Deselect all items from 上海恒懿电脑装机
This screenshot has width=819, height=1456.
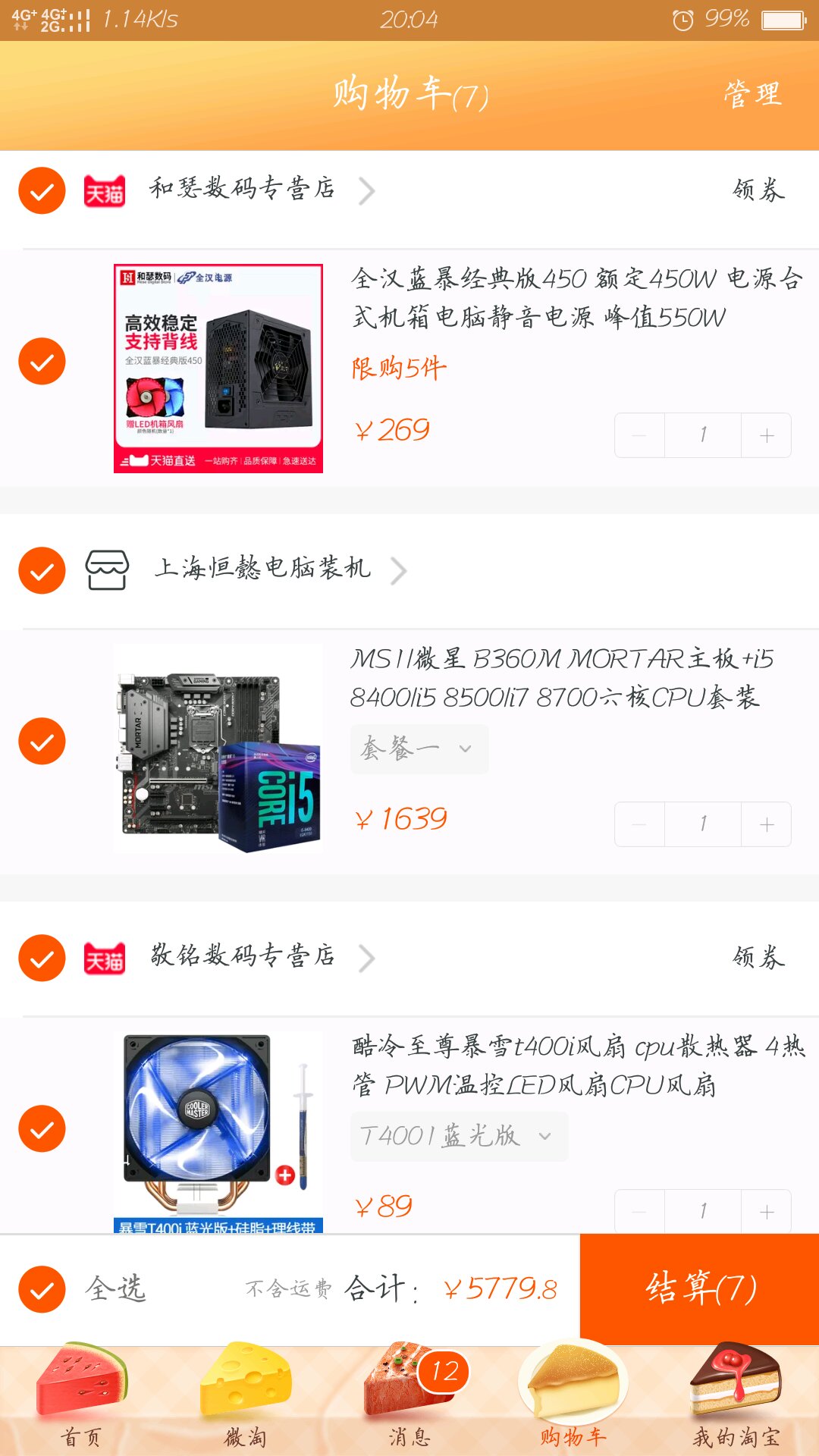tap(42, 570)
